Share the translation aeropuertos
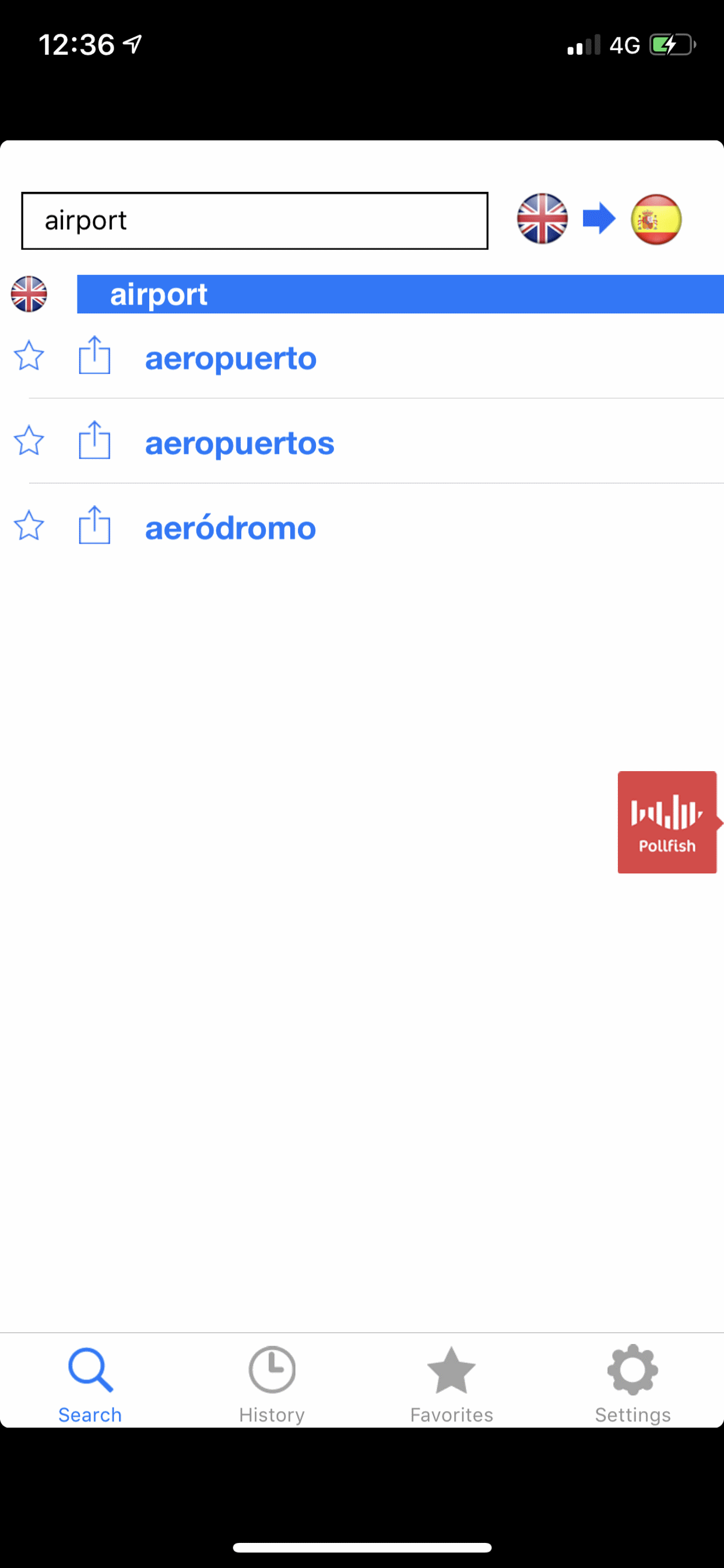Screen dimensions: 724x1568 94,442
